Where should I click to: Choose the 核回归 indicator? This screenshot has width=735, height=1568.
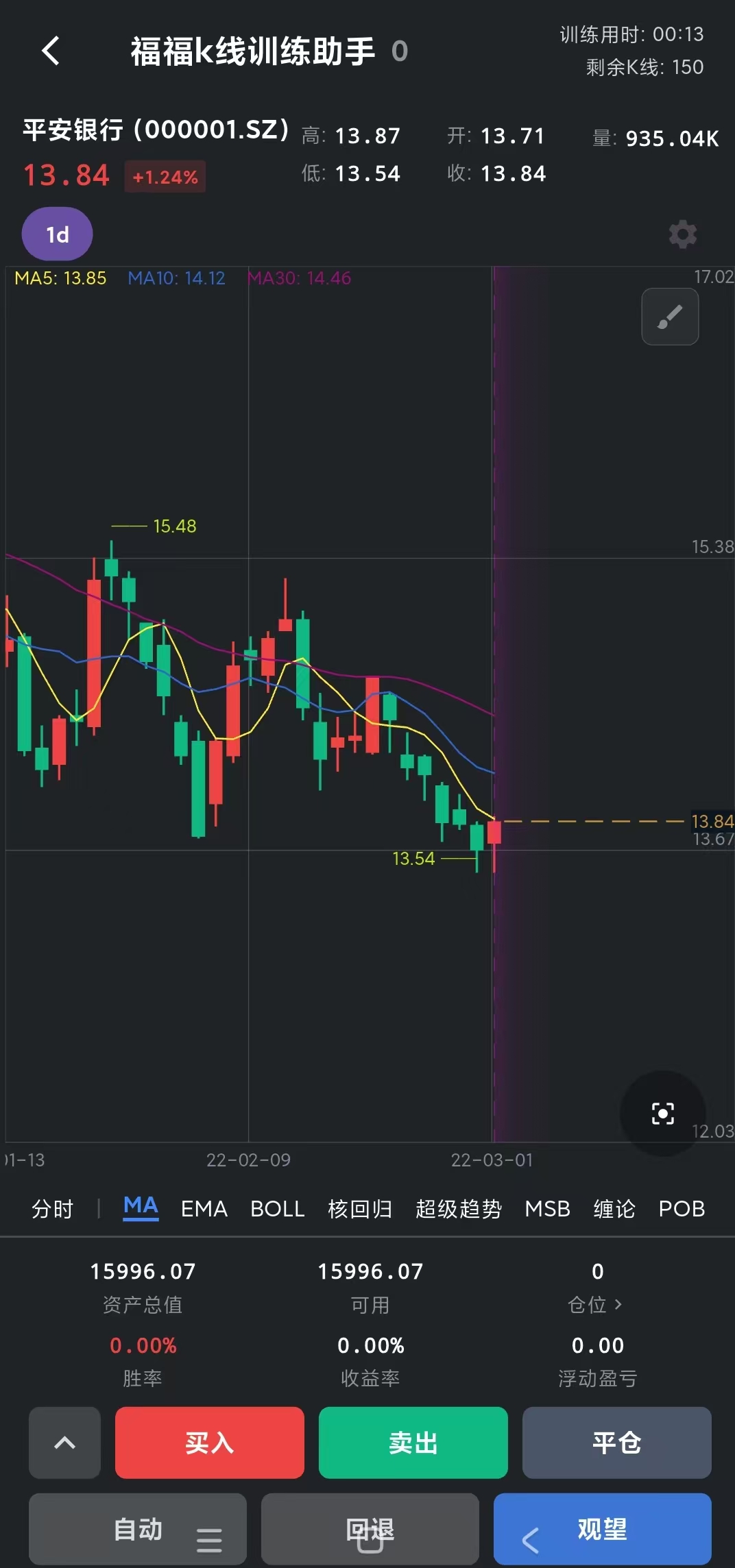pyautogui.click(x=360, y=1209)
